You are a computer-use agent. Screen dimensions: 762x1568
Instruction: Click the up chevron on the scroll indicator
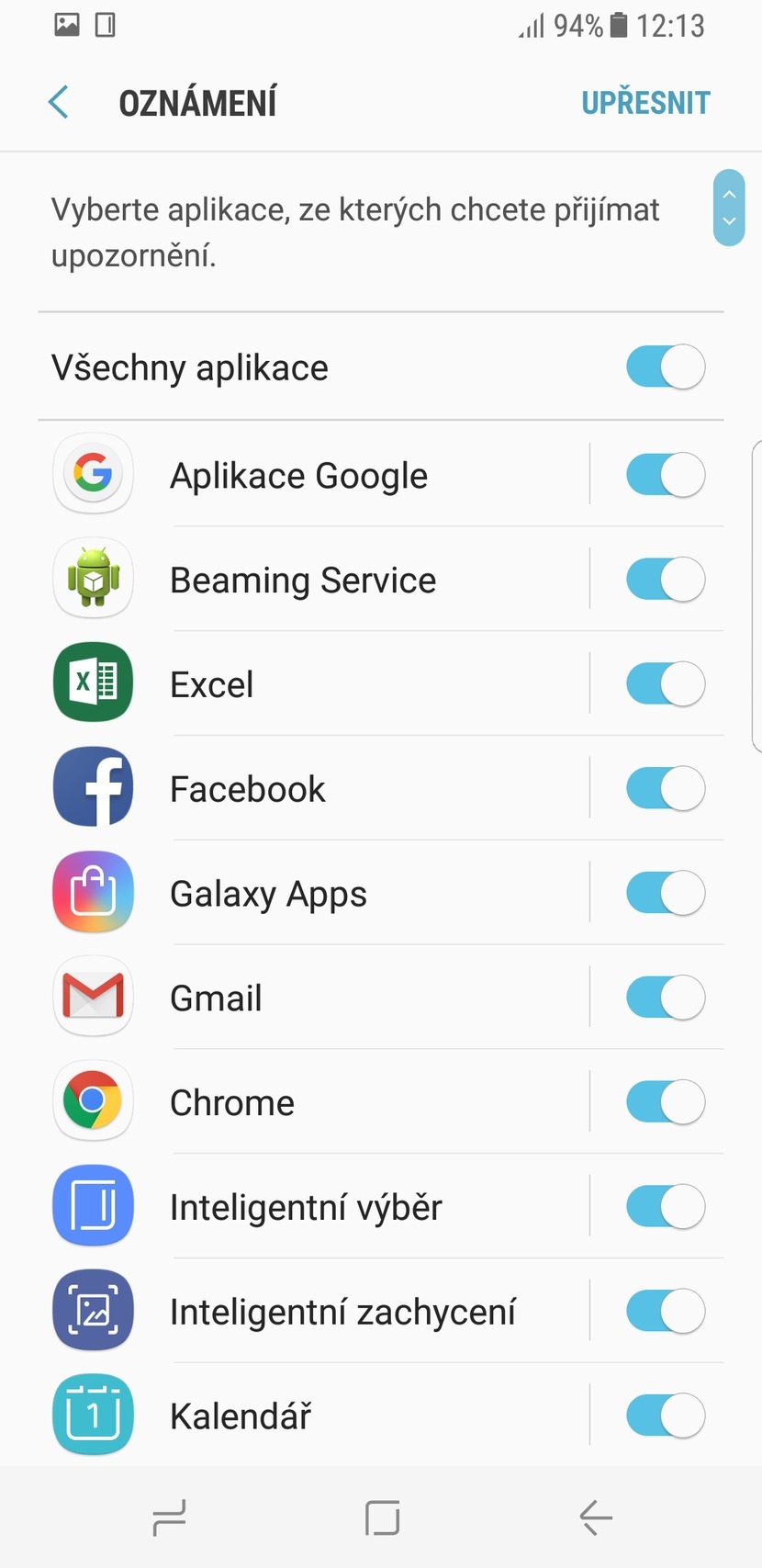coord(728,194)
